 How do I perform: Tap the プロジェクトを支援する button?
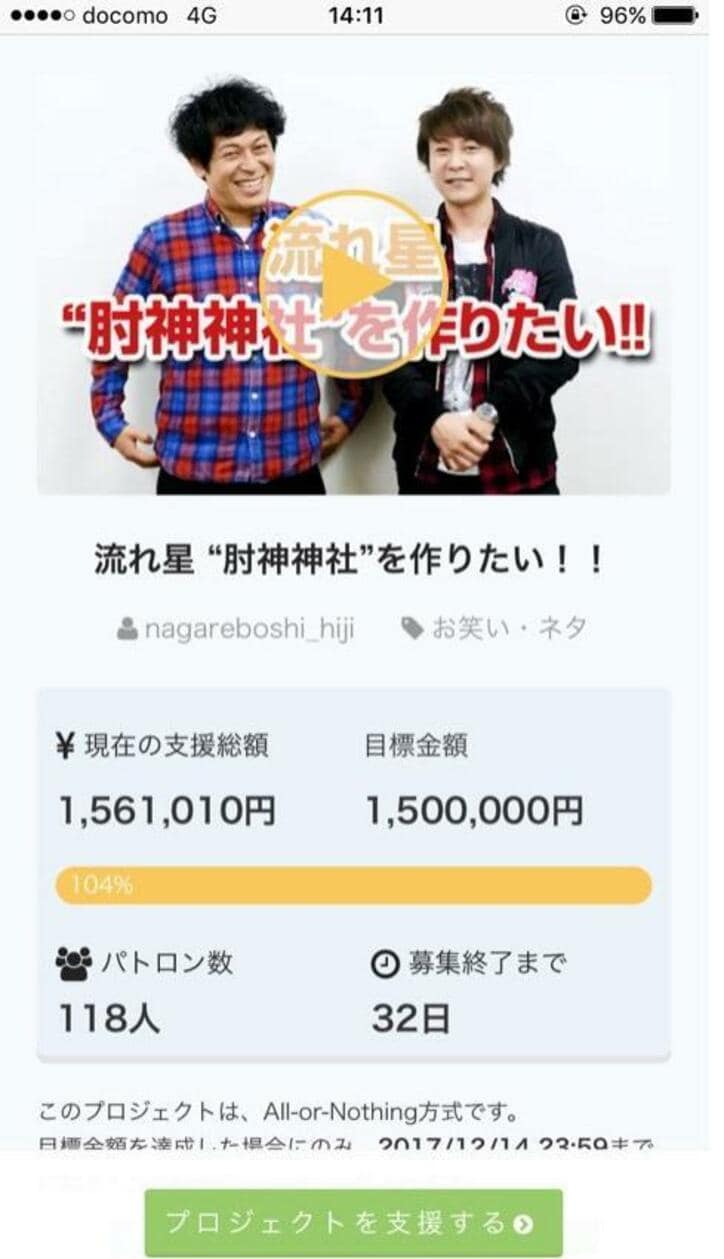coord(353,1222)
